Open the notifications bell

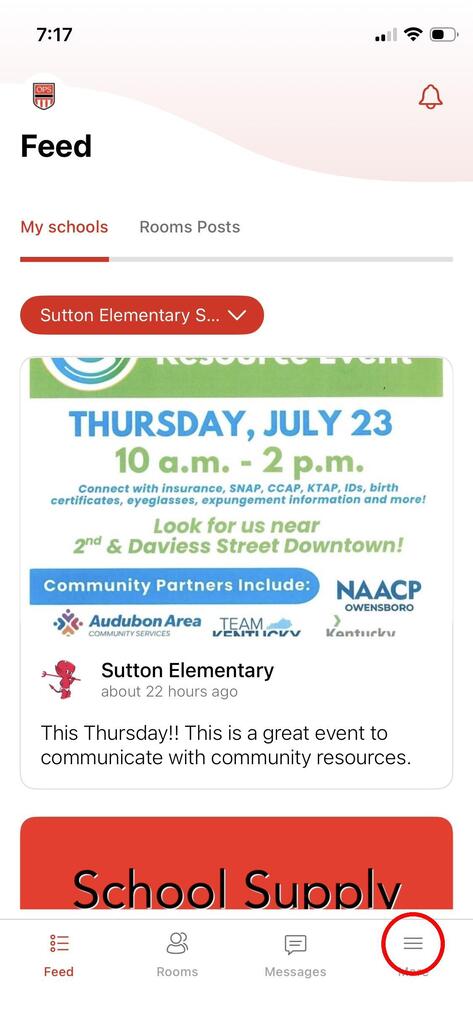coord(431,97)
